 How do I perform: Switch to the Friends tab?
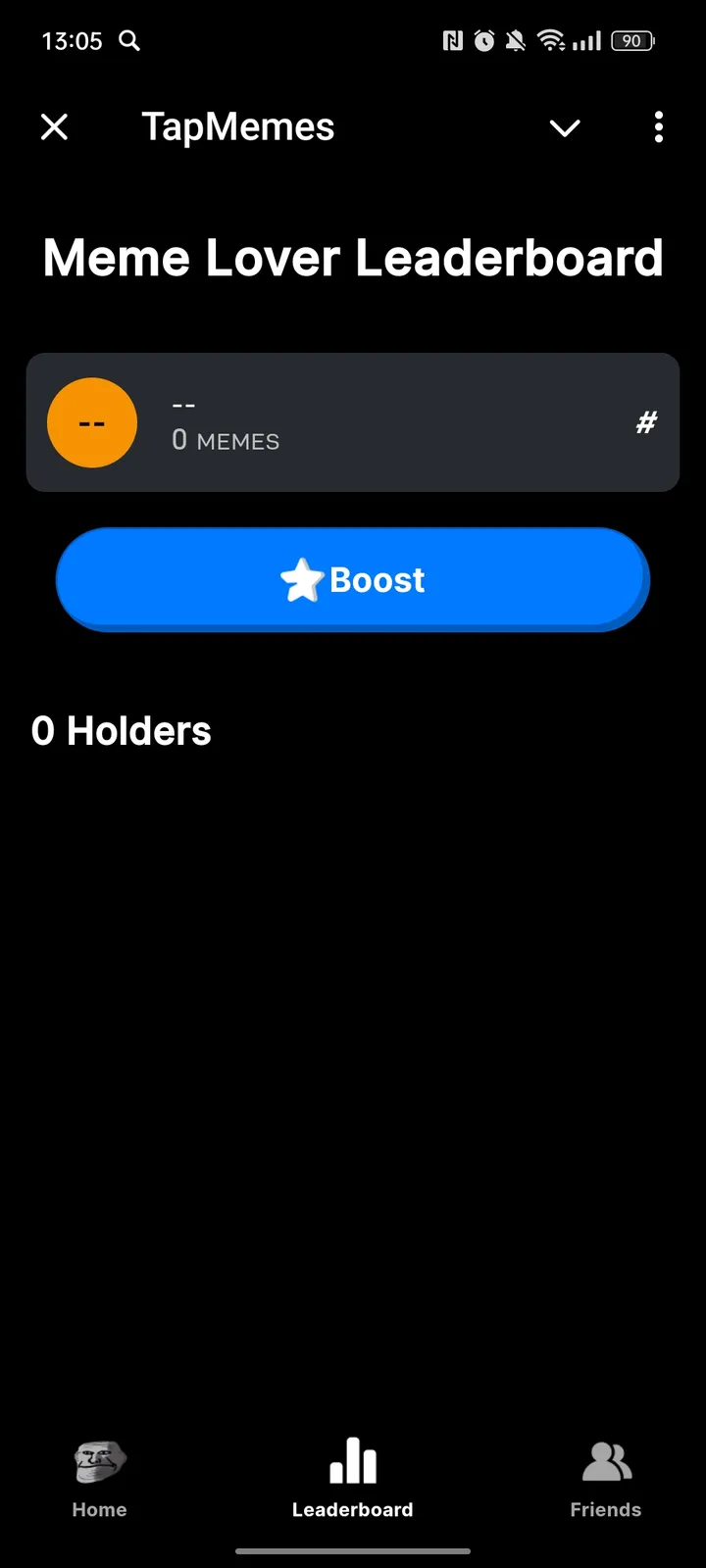pyautogui.click(x=605, y=1480)
